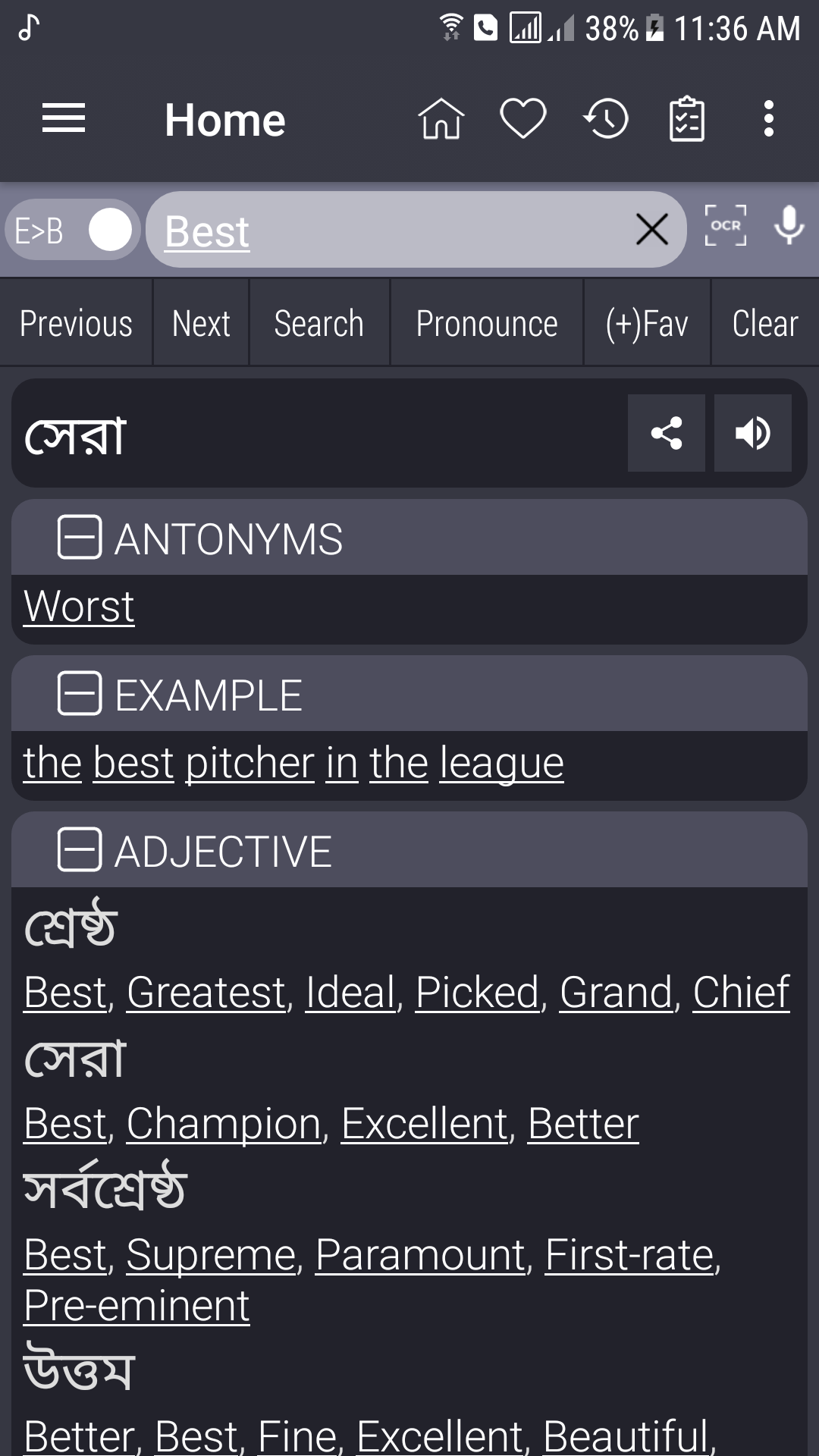Add word with (+)Fav button

647,324
